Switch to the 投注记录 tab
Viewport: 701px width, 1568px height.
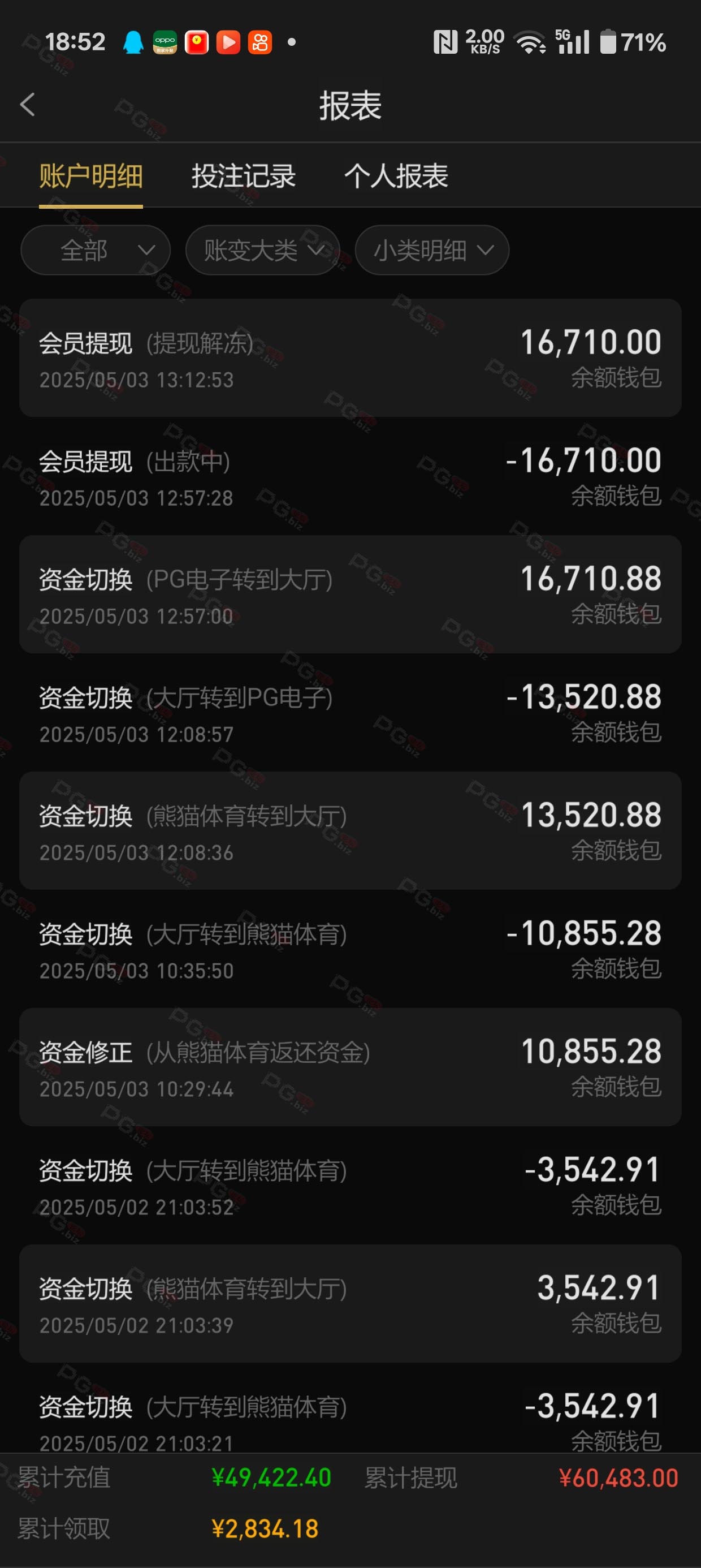[x=244, y=176]
